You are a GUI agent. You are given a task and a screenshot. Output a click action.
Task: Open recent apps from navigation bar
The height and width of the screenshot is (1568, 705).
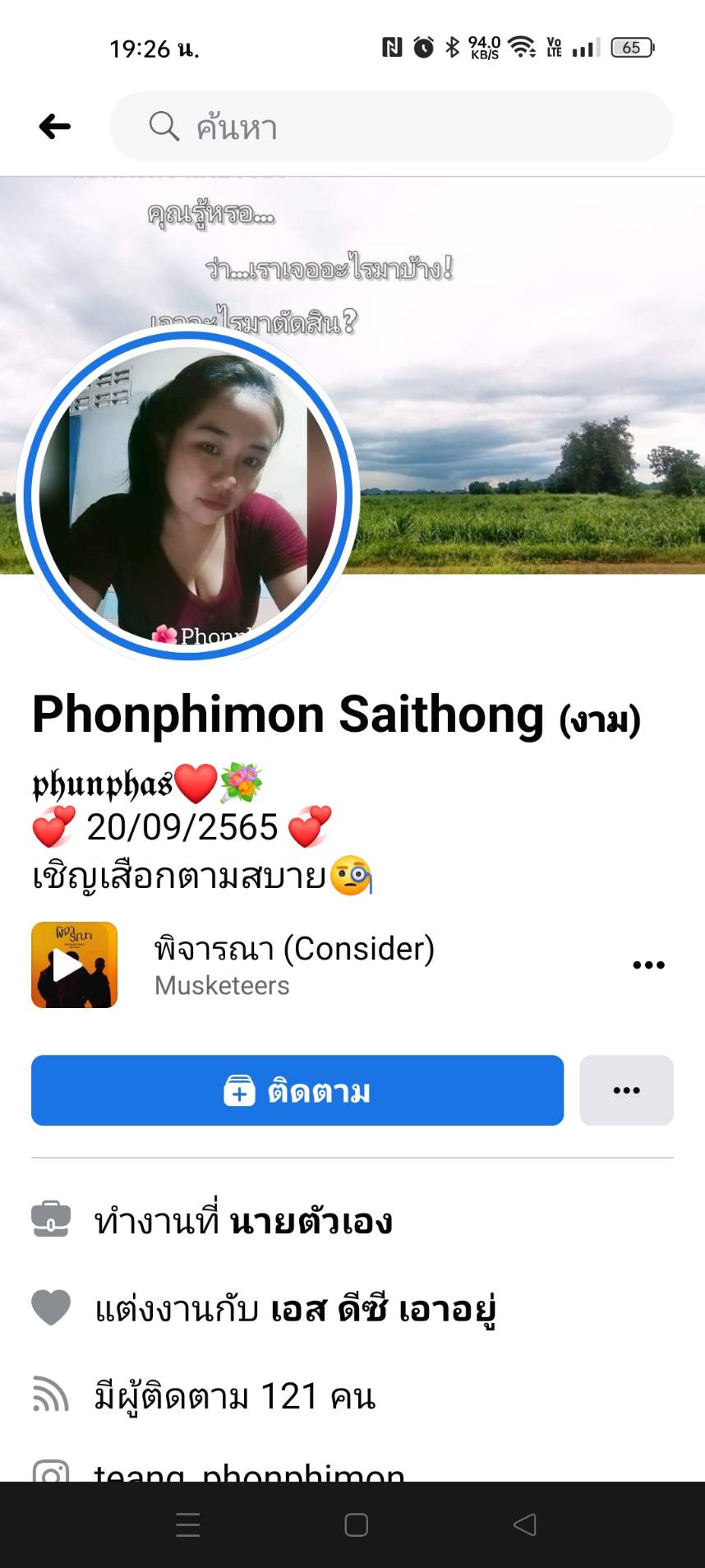click(x=188, y=1525)
